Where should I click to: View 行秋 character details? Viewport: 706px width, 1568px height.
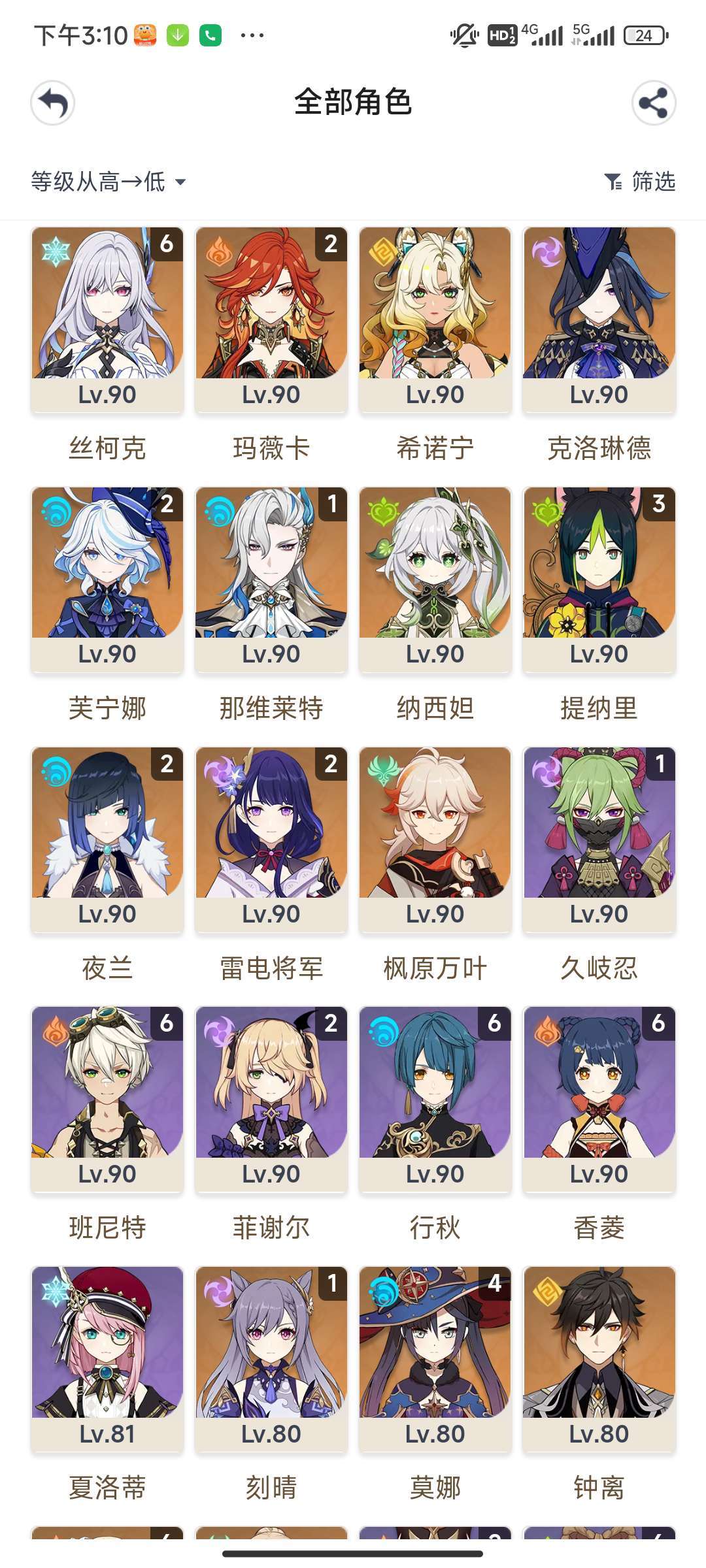click(x=435, y=1100)
